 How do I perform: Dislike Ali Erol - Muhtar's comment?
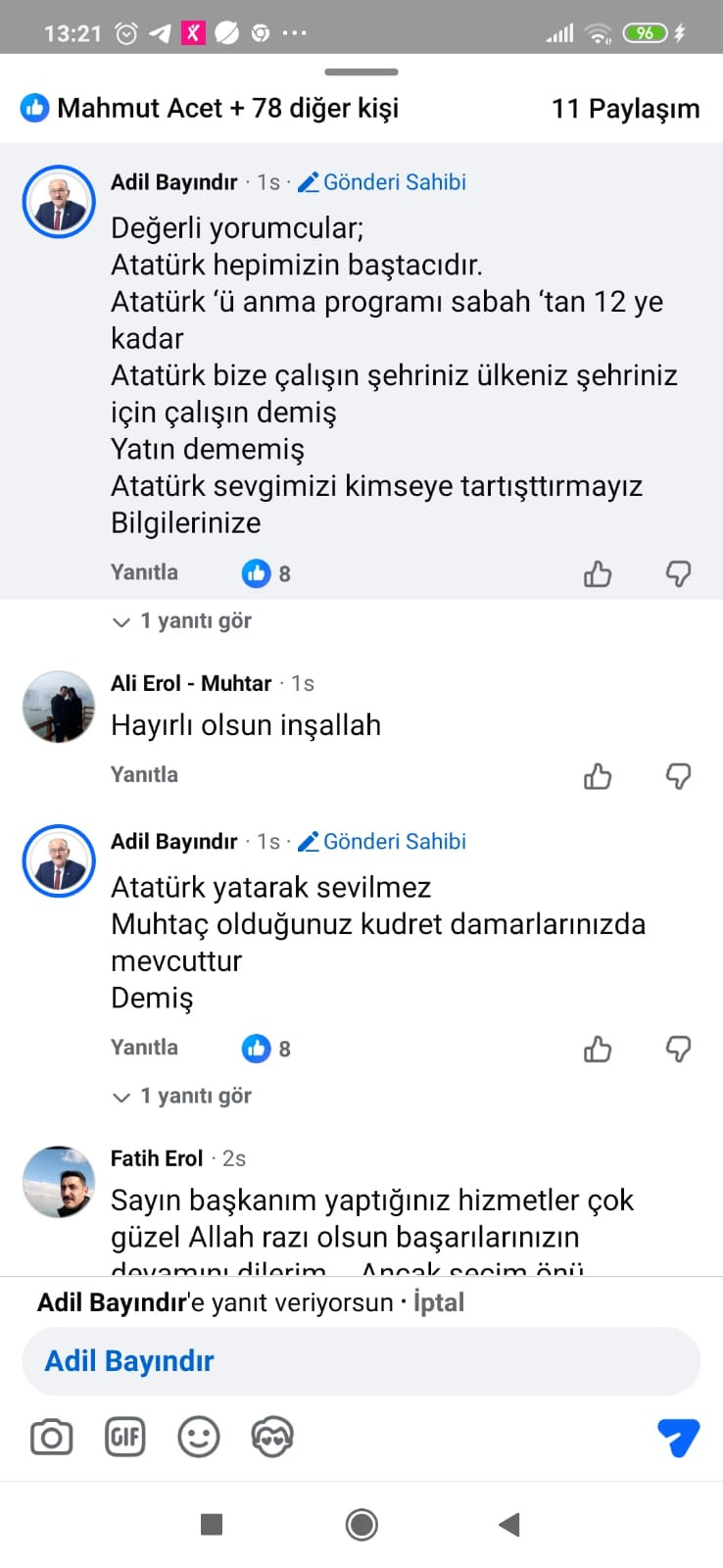[x=678, y=776]
